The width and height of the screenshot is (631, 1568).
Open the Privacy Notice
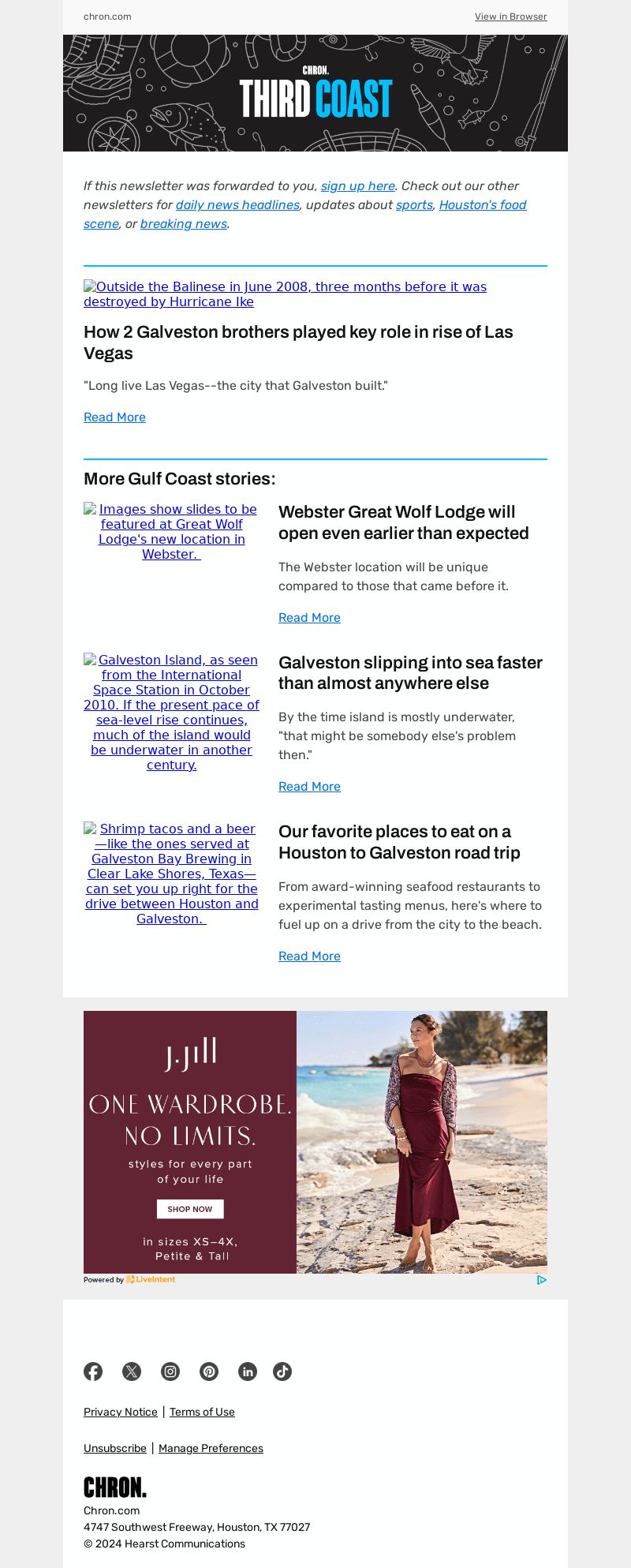pyautogui.click(x=121, y=1412)
